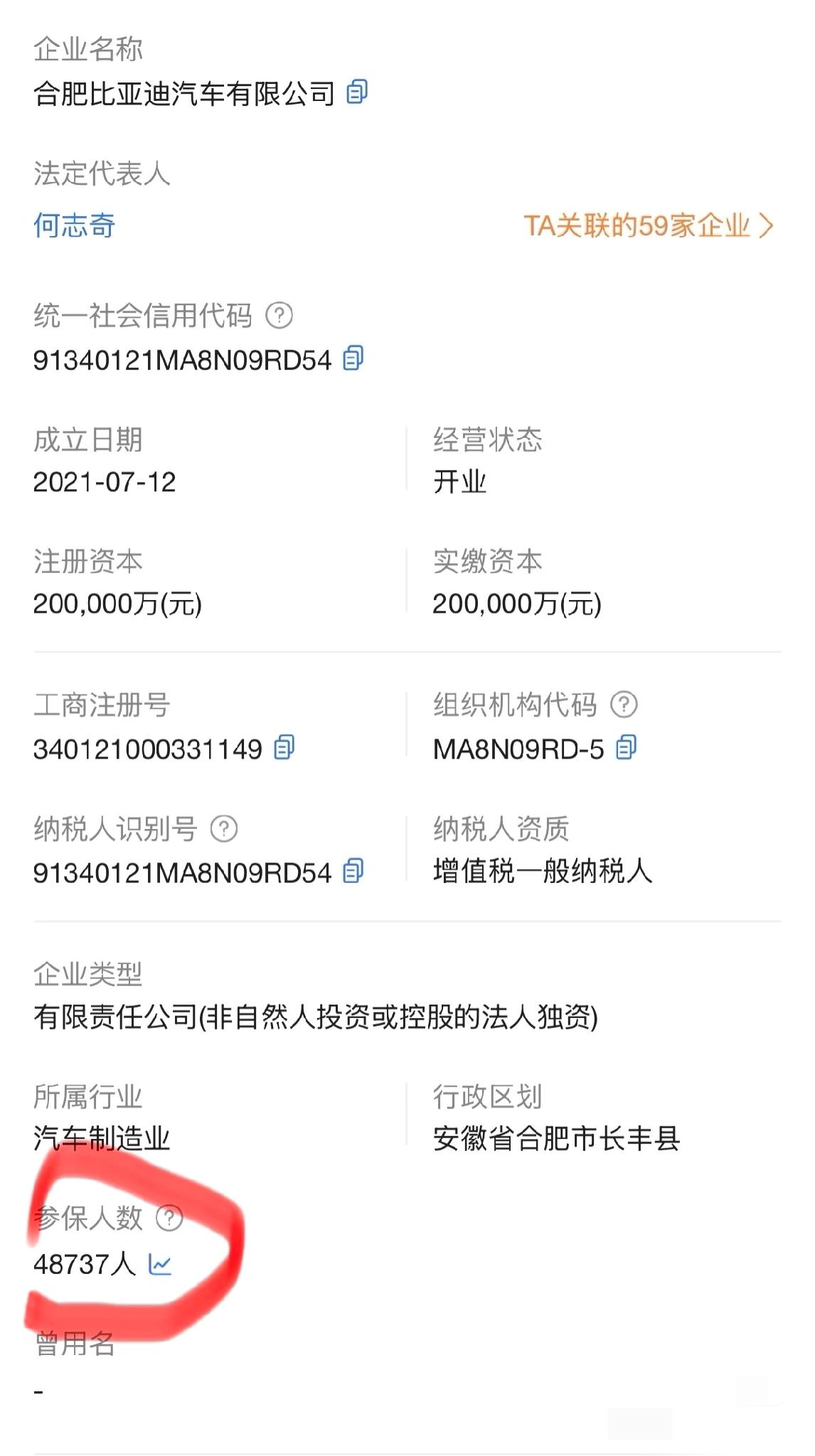Open help for 统一社会信用代码
815x1456 pixels.
pos(279,315)
